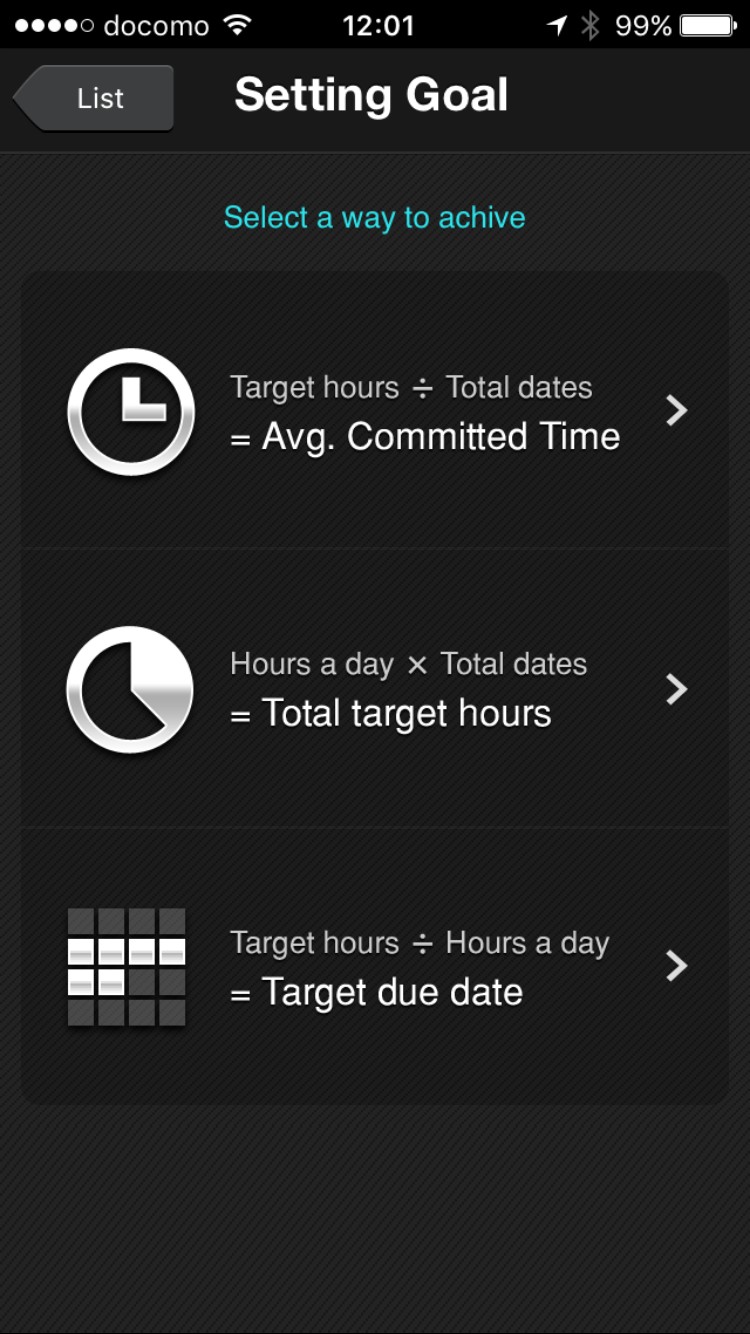Viewport: 750px width, 1334px height.
Task: Choose the Total target hours method
Action: [375, 689]
